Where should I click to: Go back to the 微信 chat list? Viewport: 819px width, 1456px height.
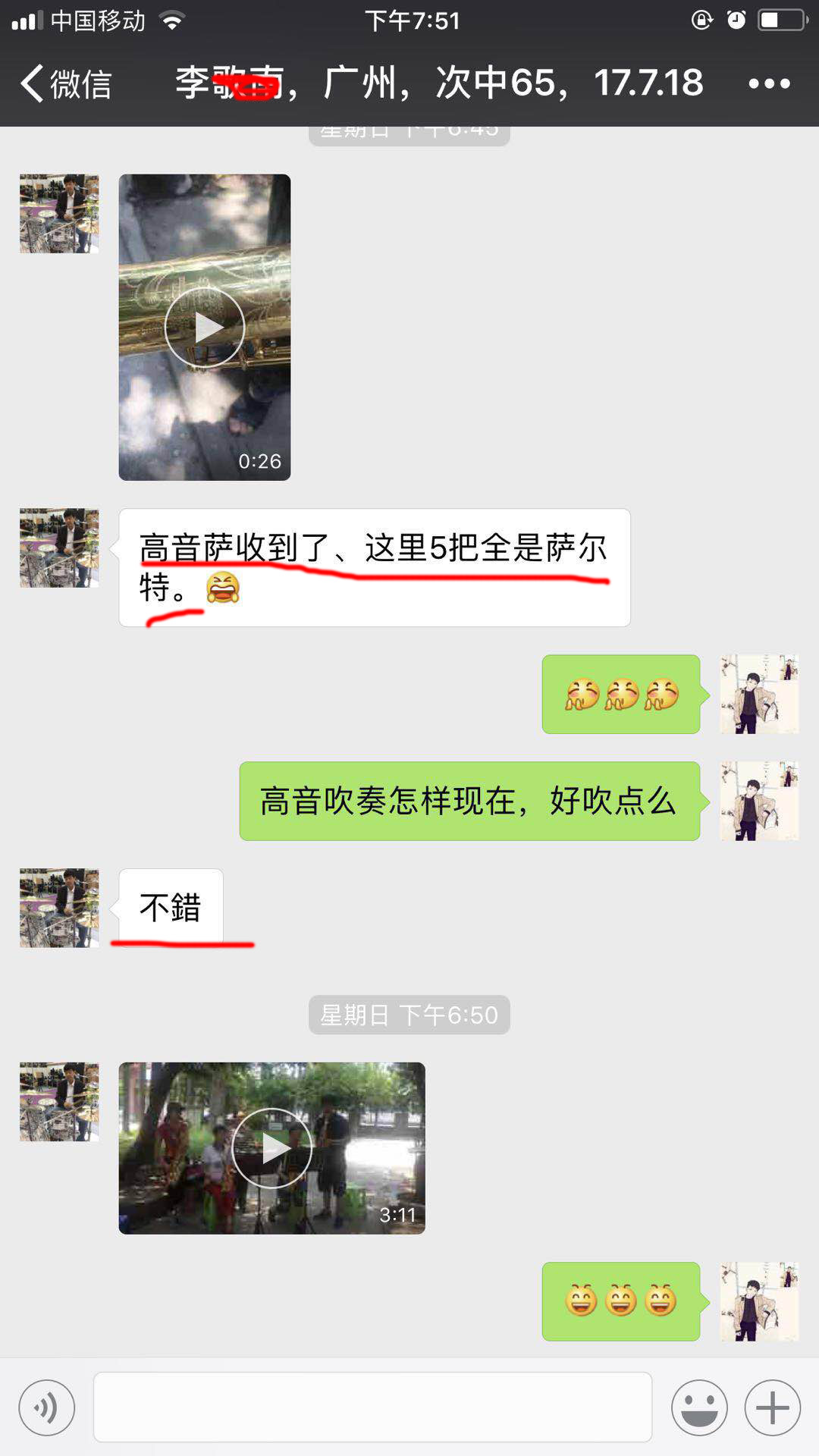point(67,83)
